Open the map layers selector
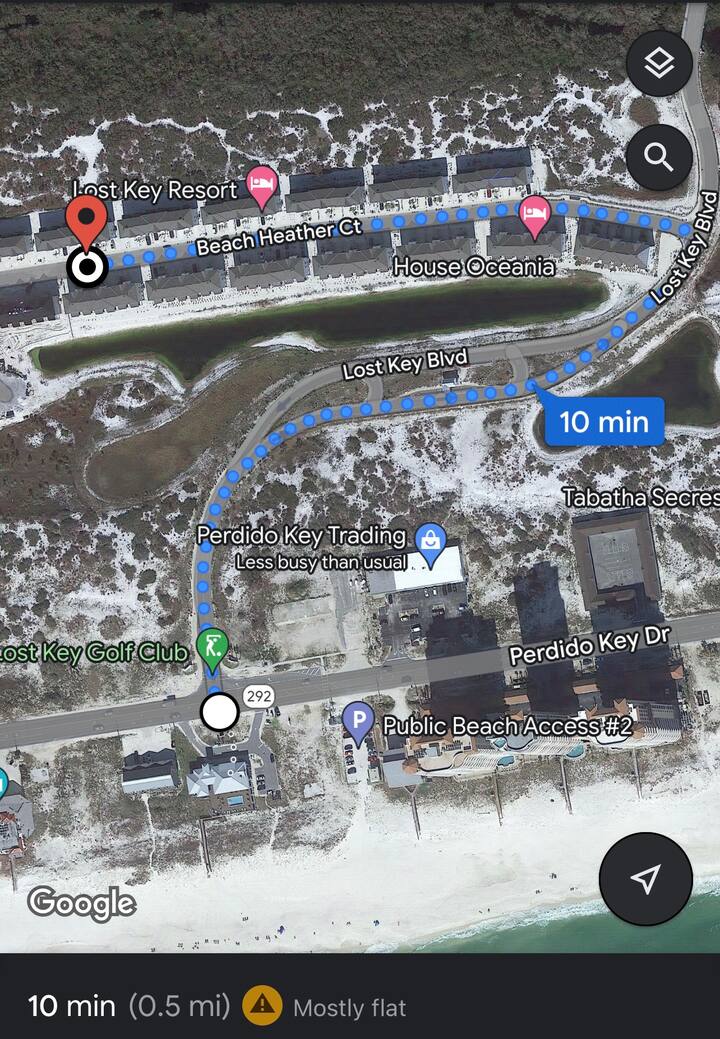720x1039 pixels. [x=659, y=64]
